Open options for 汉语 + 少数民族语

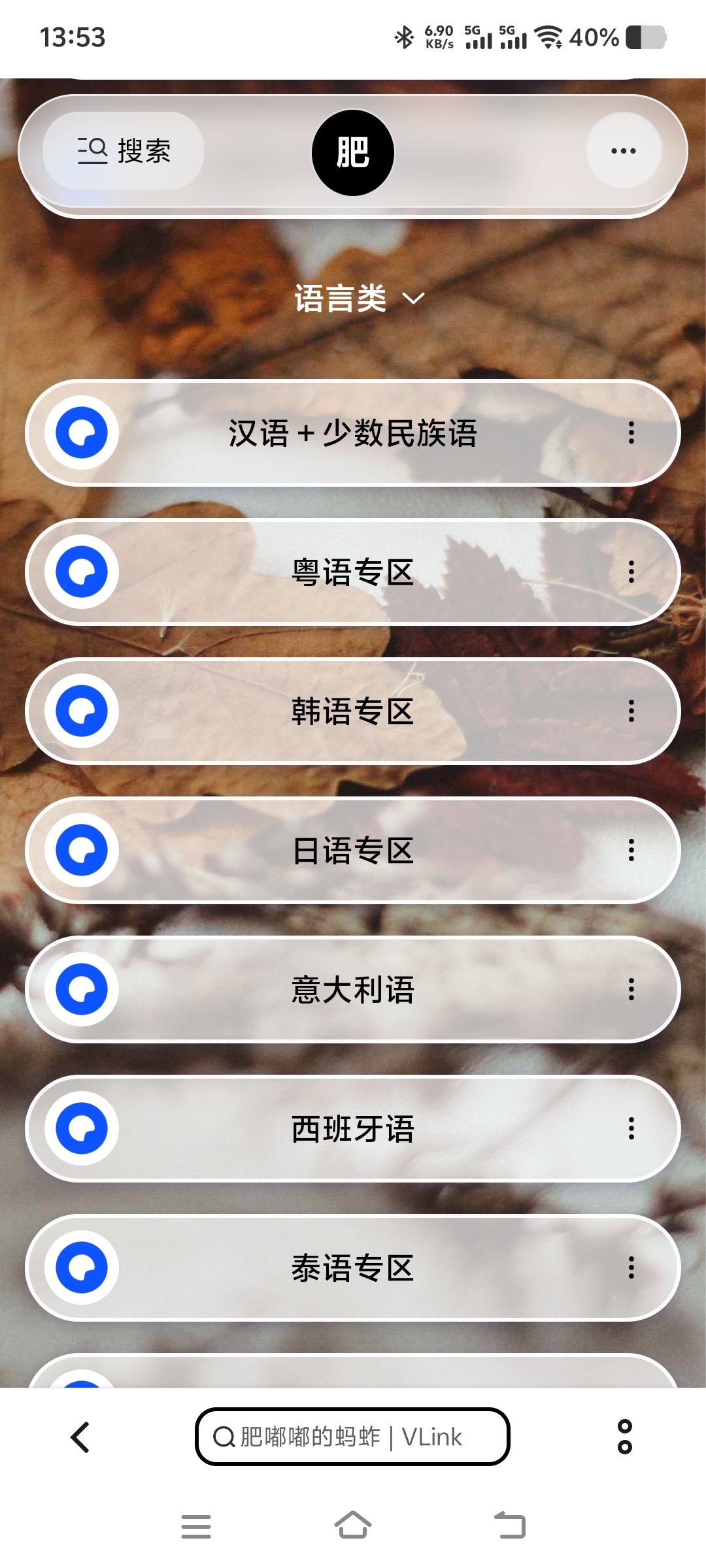[x=631, y=433]
